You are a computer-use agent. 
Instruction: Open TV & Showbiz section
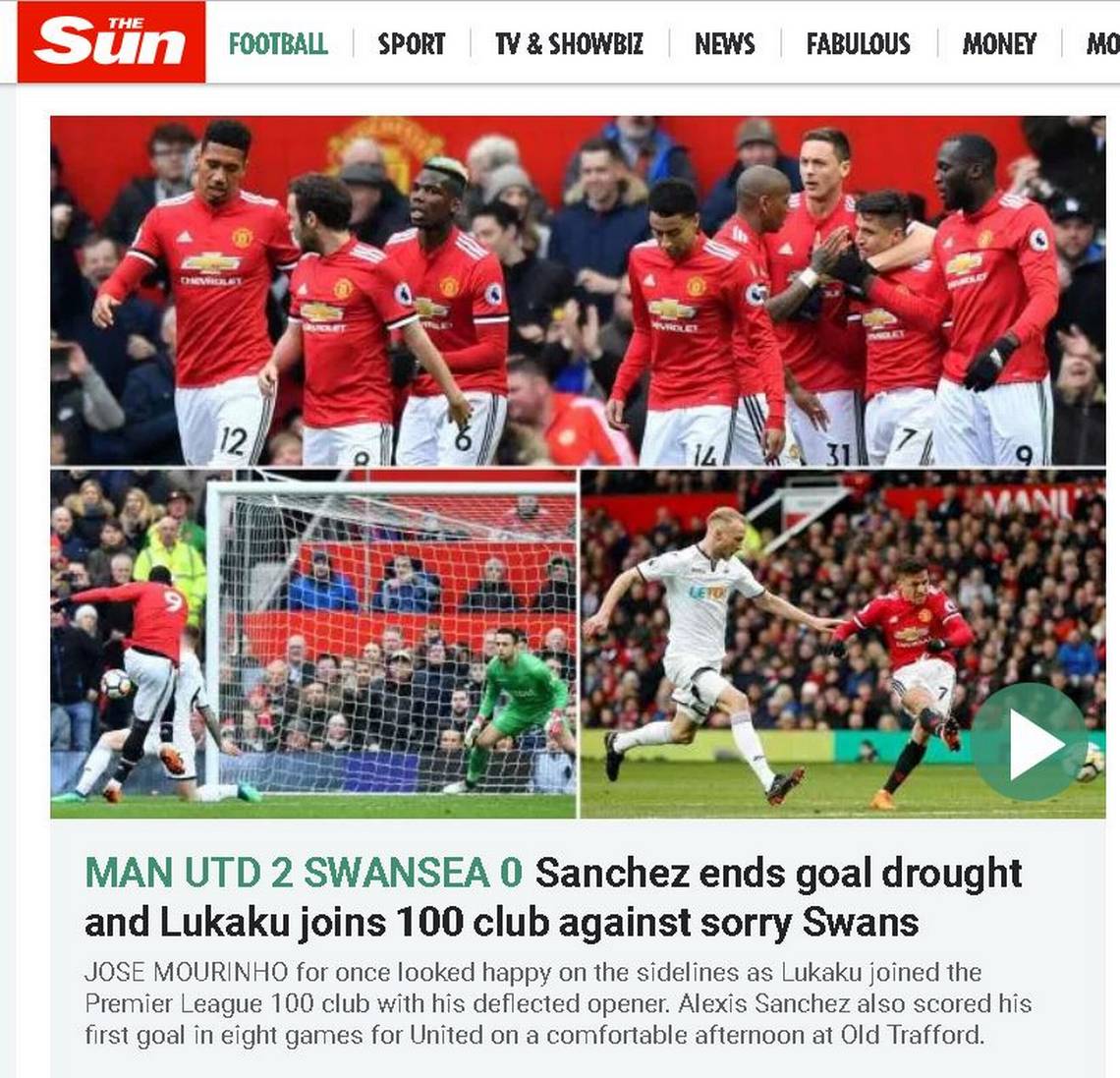[569, 44]
